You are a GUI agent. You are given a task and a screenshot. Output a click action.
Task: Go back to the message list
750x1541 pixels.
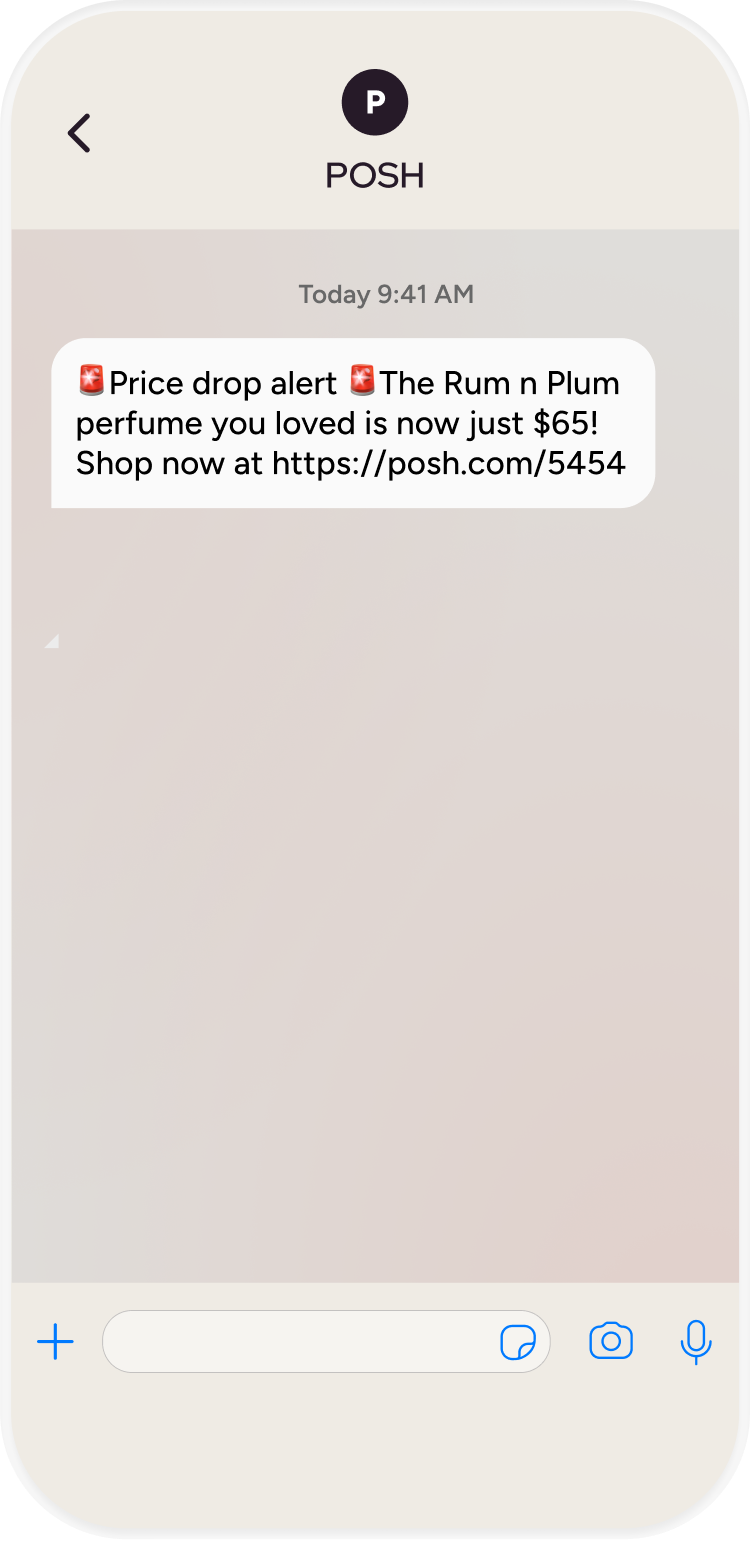click(x=79, y=133)
